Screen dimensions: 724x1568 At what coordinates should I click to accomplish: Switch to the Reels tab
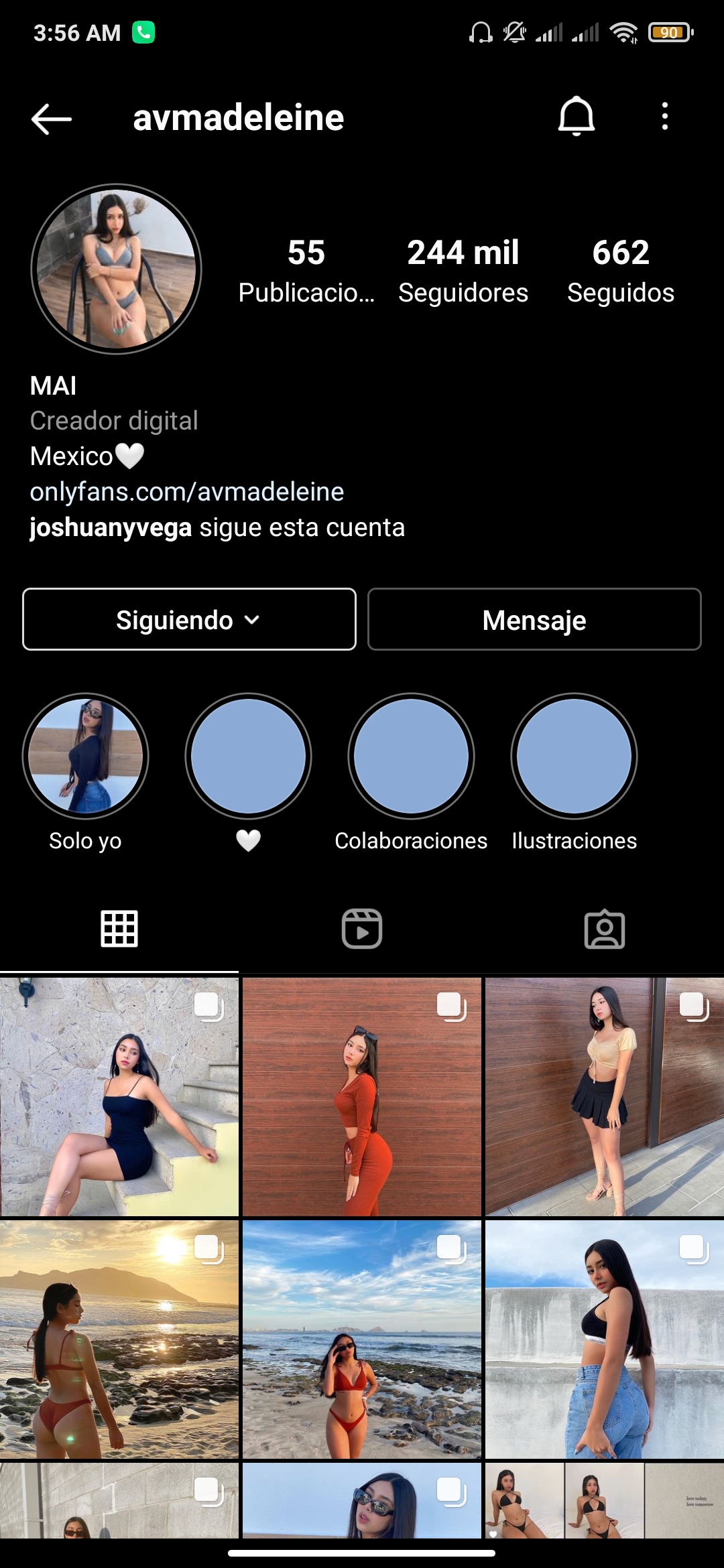362,929
